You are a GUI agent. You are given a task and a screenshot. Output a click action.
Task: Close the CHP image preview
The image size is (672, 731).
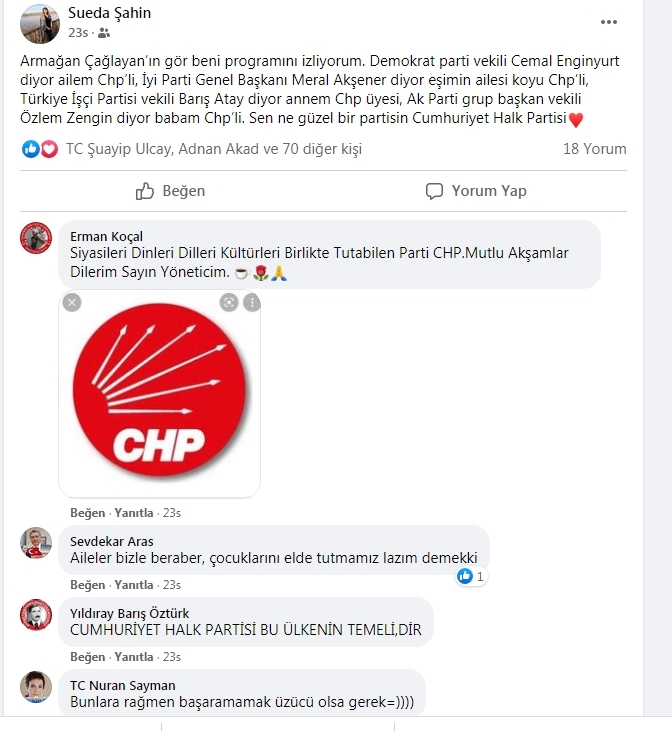click(x=72, y=302)
